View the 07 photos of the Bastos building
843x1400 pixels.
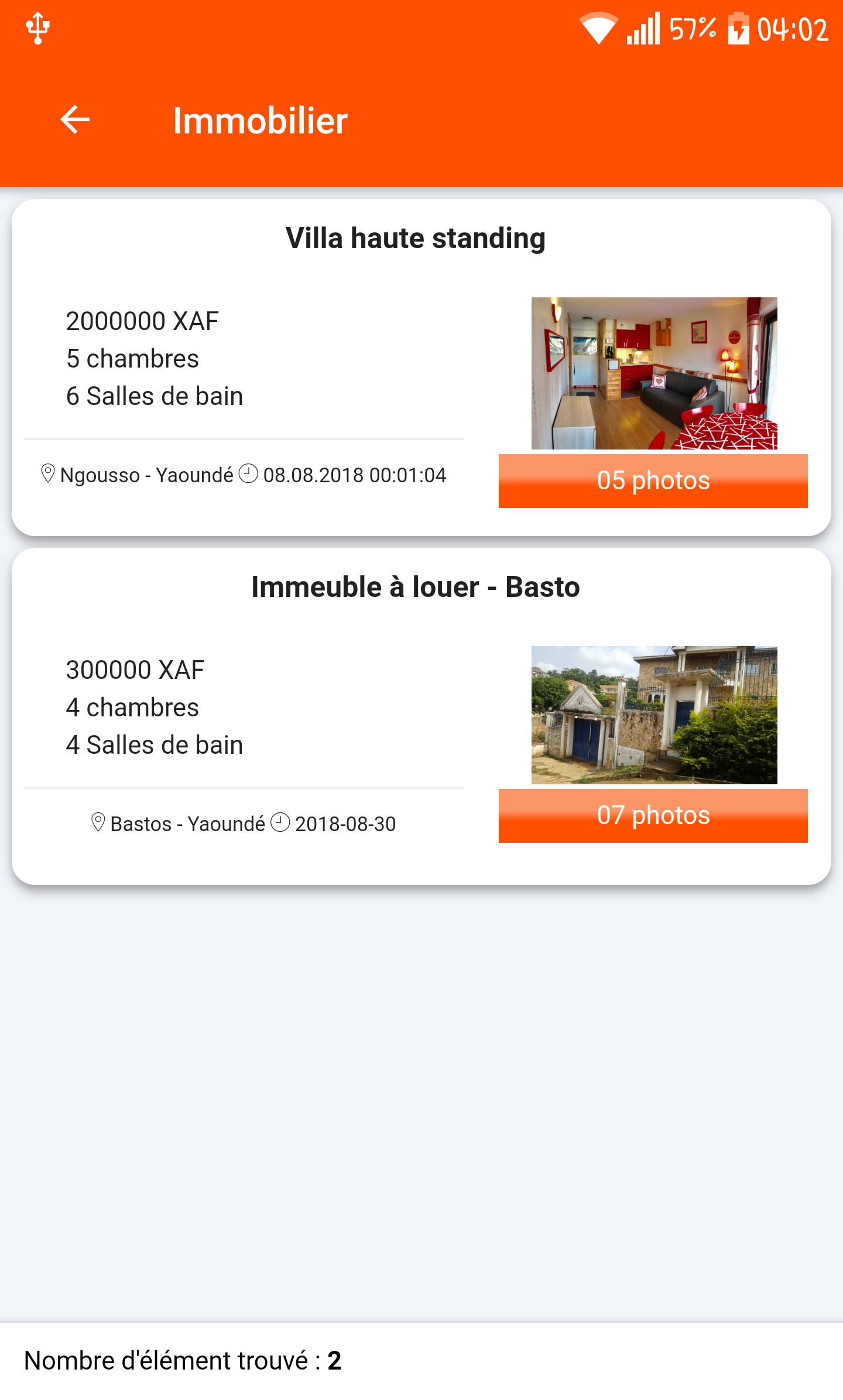click(x=653, y=815)
